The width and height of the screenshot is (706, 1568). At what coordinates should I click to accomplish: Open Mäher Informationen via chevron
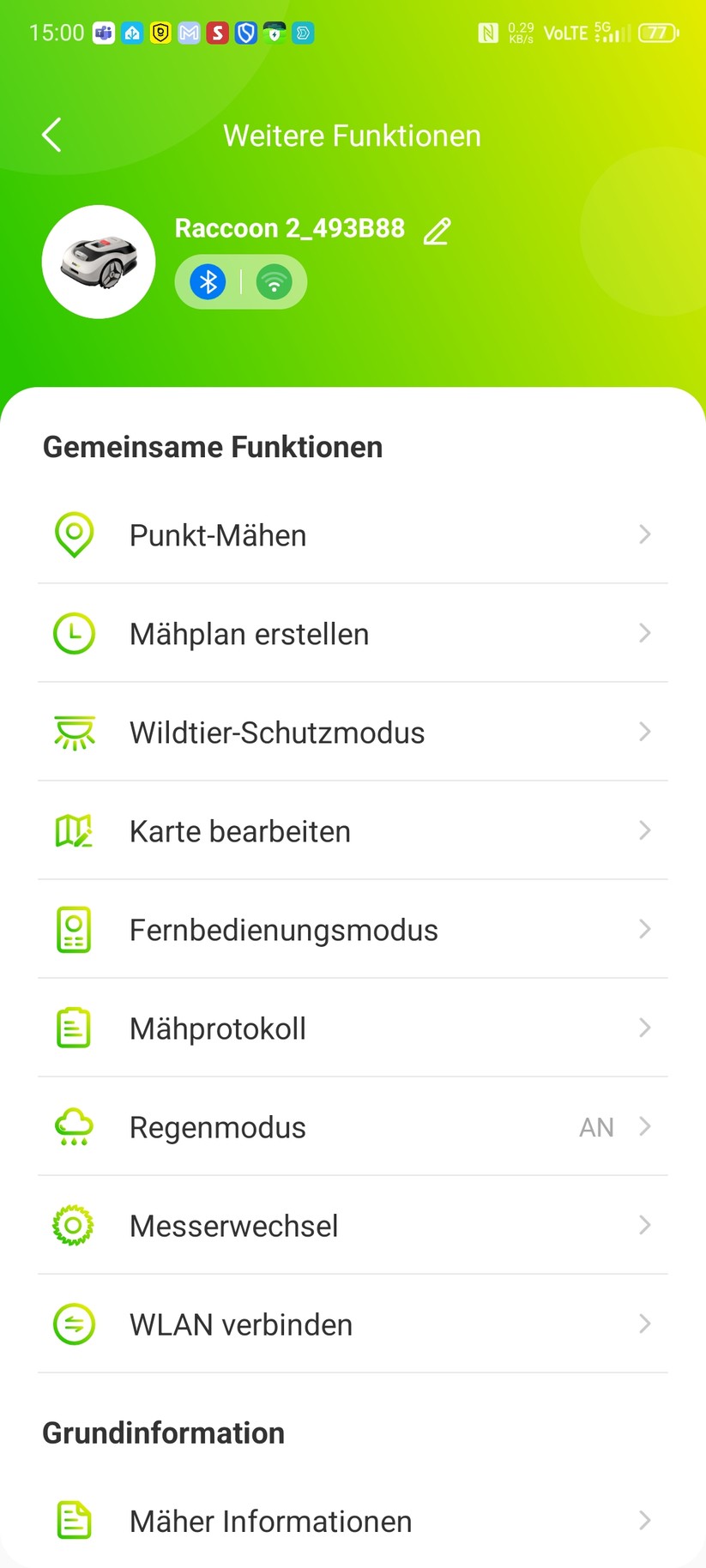click(x=645, y=1520)
